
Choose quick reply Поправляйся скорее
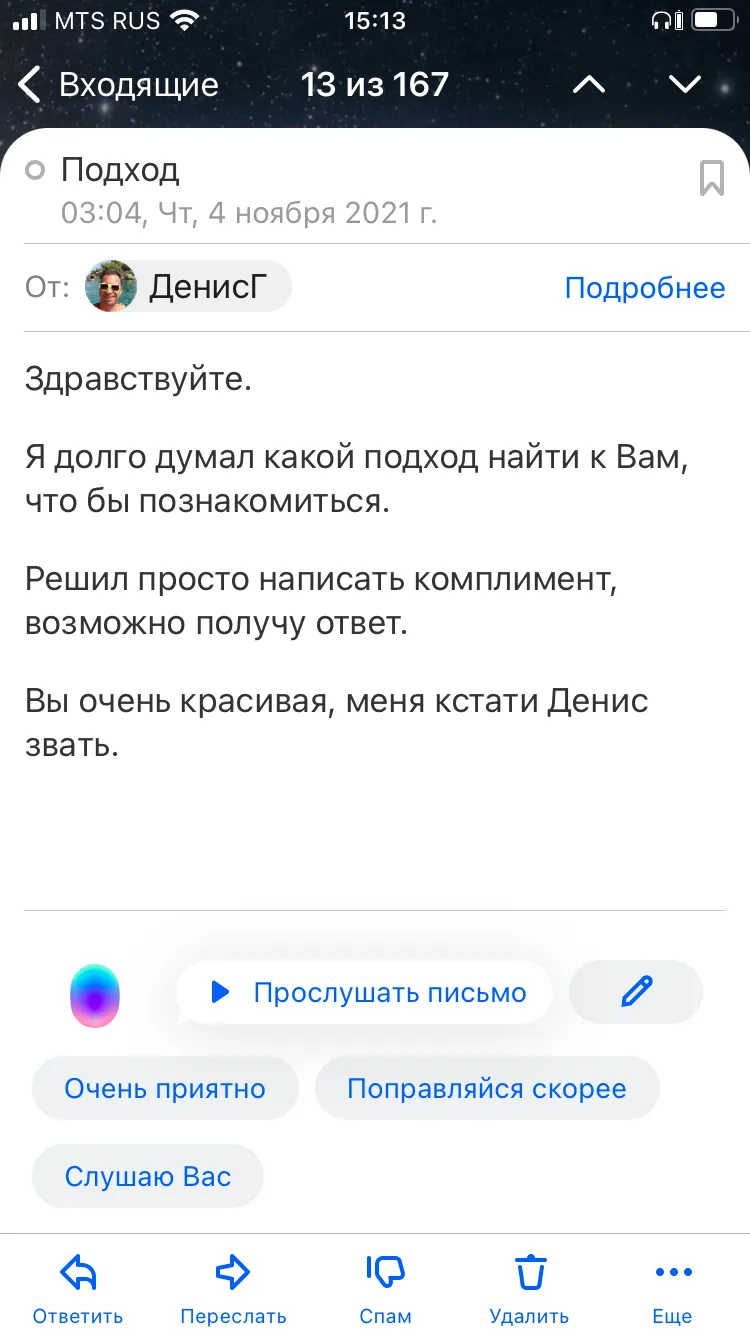pos(487,1088)
